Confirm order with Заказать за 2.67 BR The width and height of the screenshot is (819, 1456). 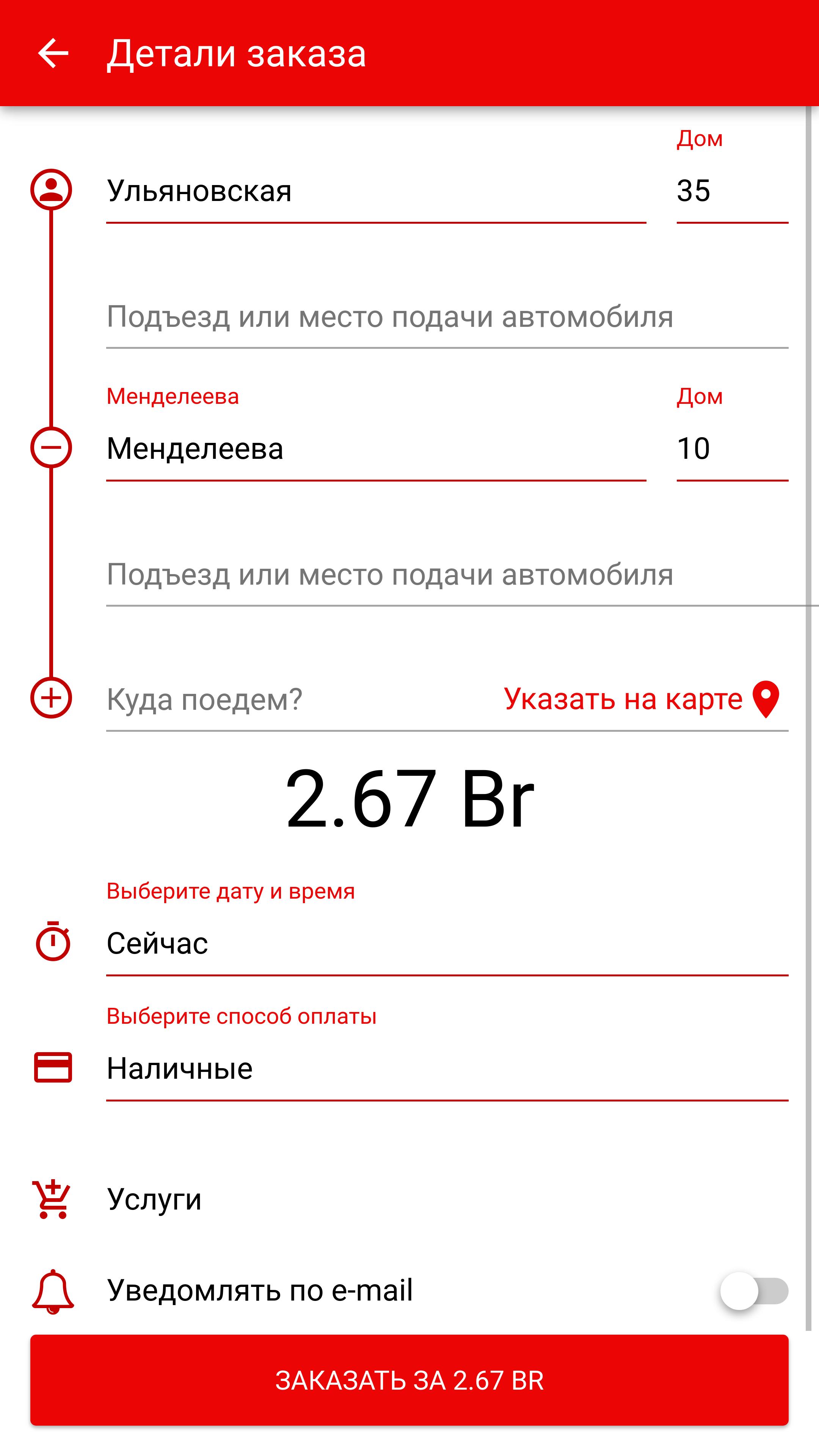coord(409,1380)
